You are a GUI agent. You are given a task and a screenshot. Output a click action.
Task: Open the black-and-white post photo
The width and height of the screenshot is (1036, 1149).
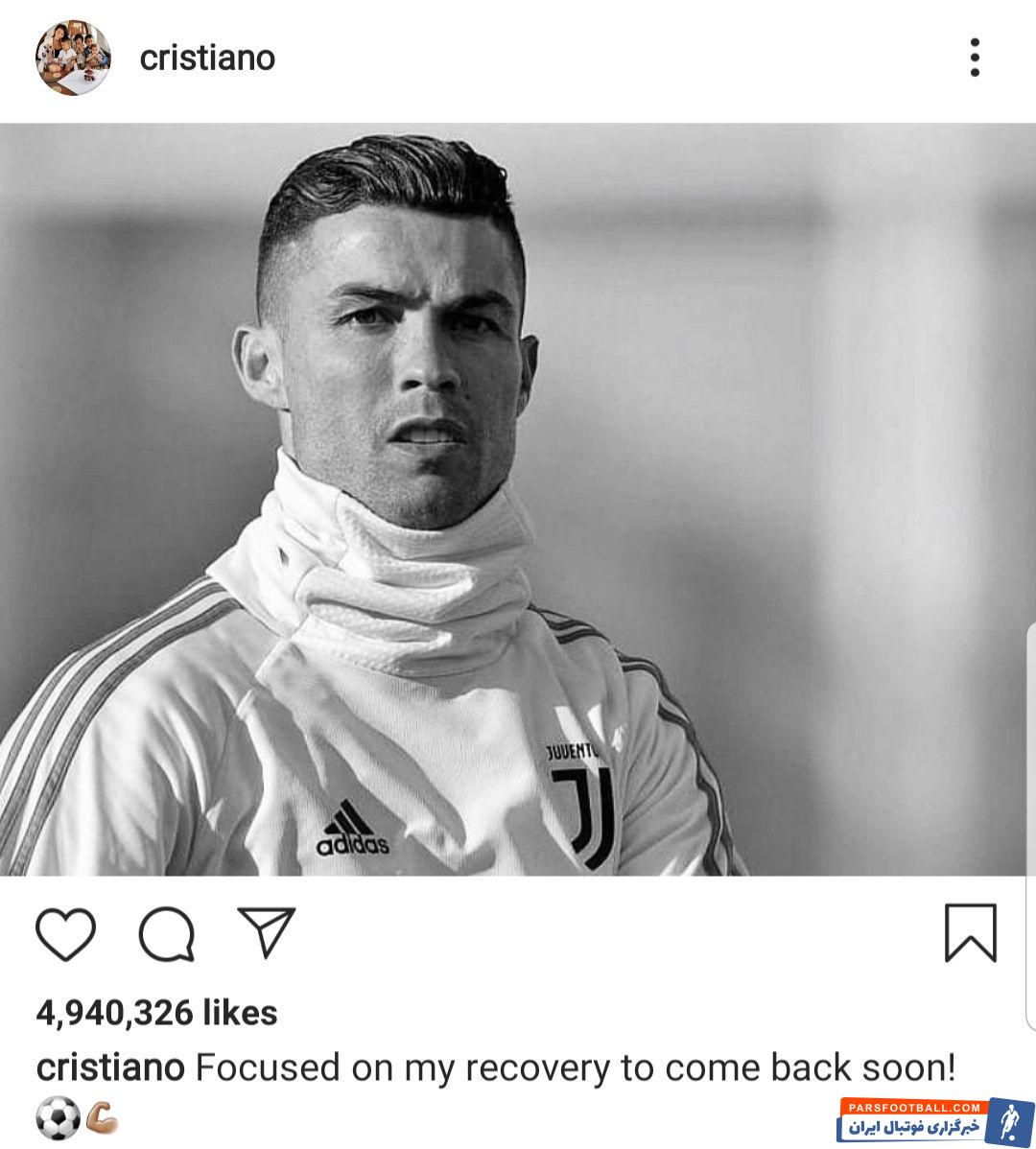click(518, 499)
